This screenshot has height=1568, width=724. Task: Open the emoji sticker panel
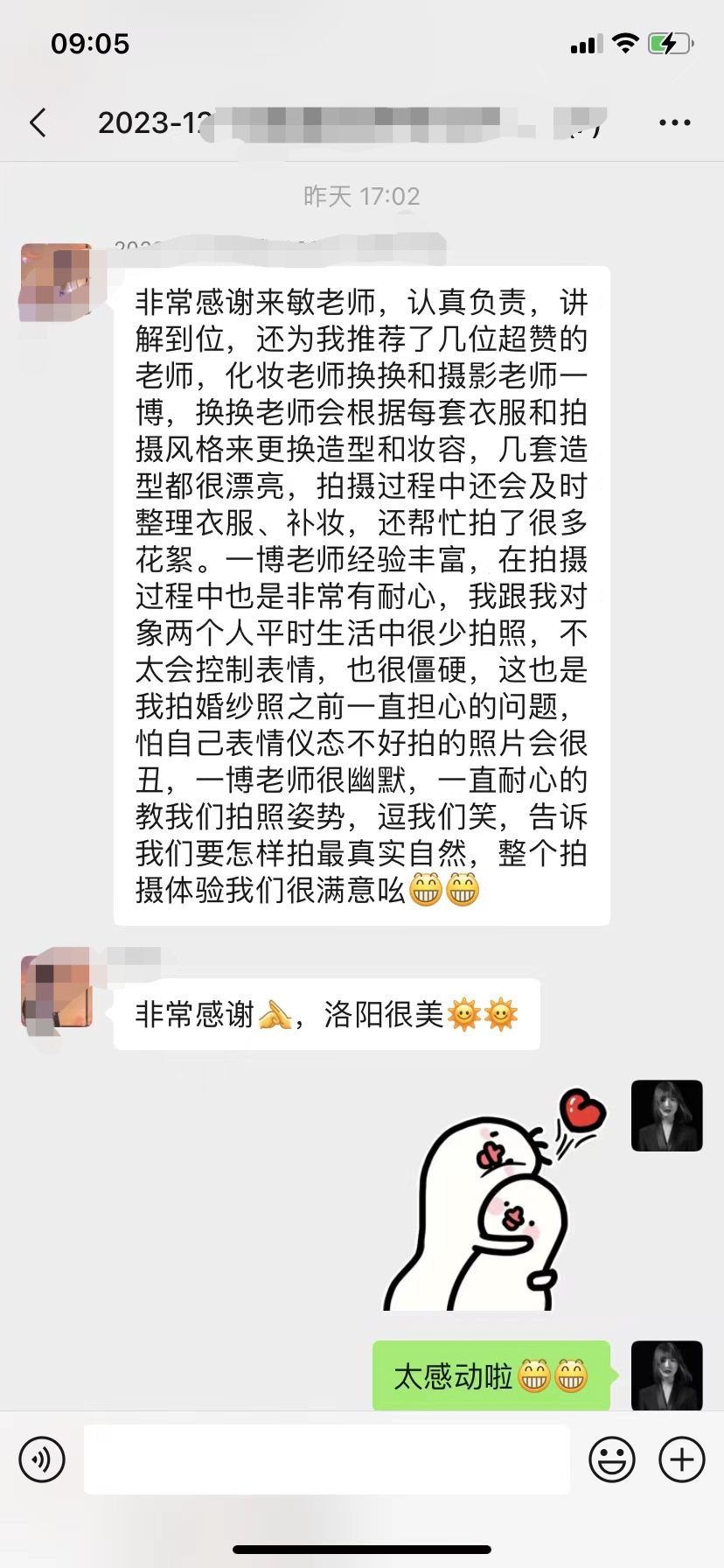pos(612,1459)
